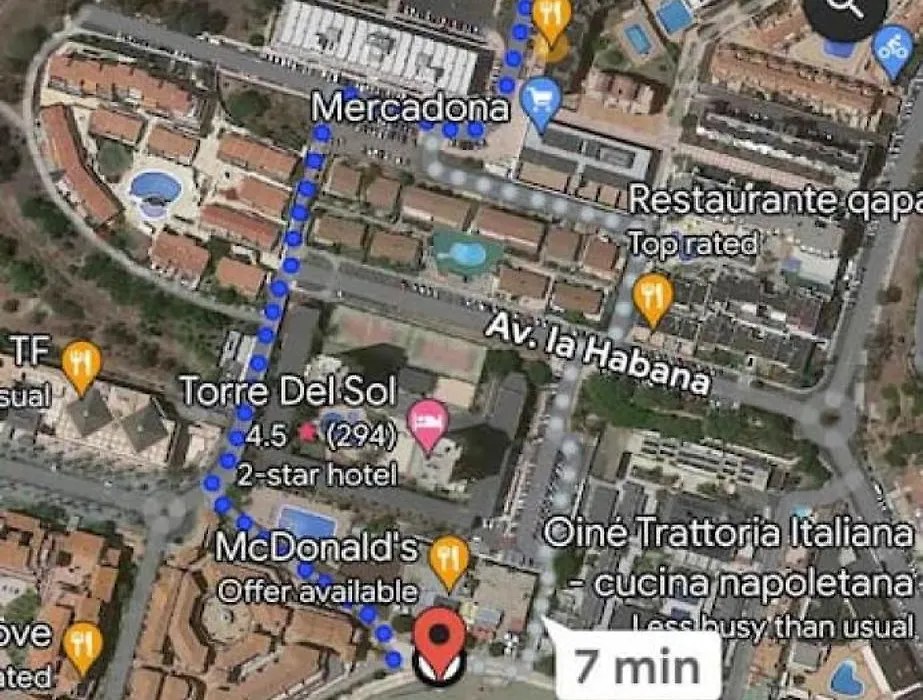
Task: Select the Mercadona shopping pin
Action: [541, 101]
